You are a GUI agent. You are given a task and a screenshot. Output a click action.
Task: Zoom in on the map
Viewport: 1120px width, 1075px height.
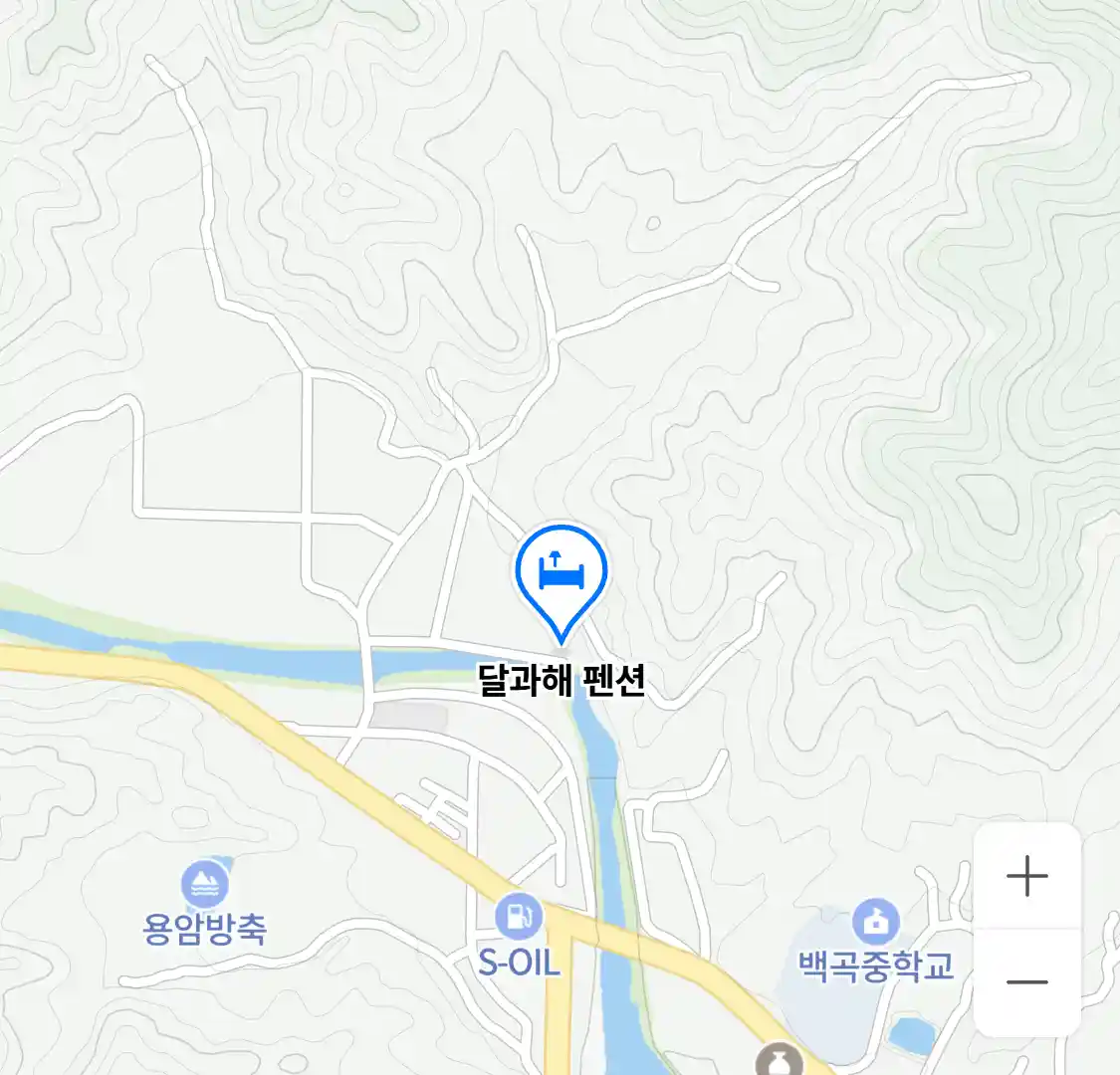[x=1026, y=877]
